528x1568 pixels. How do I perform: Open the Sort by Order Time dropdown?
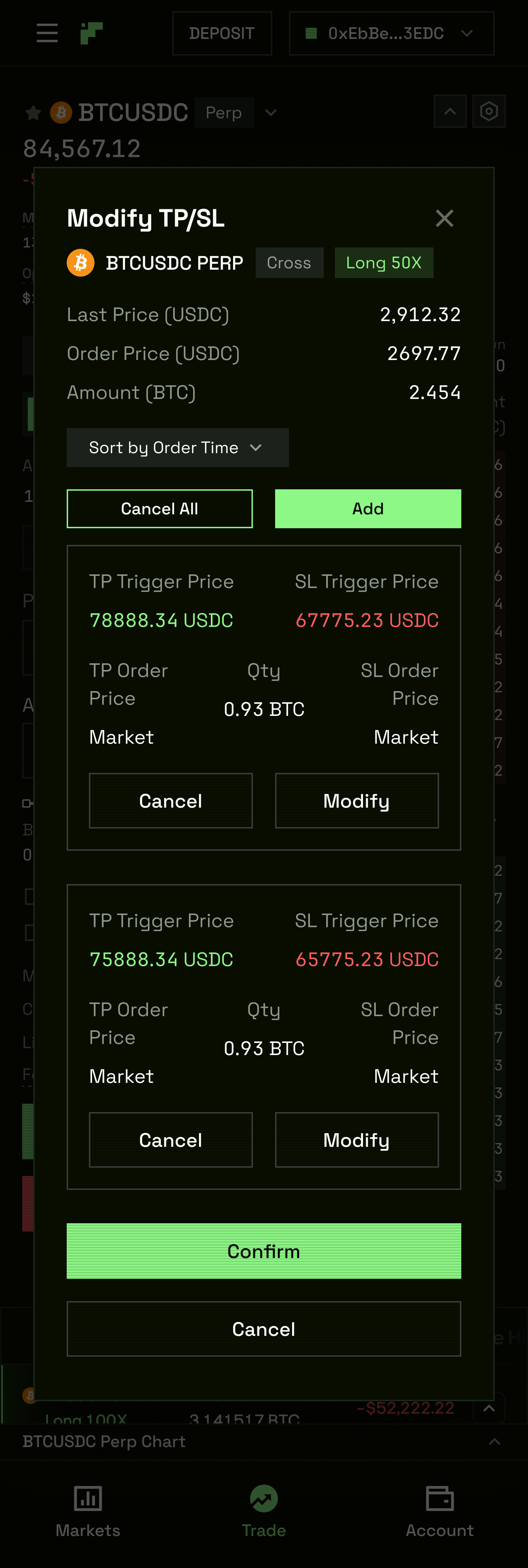178,447
